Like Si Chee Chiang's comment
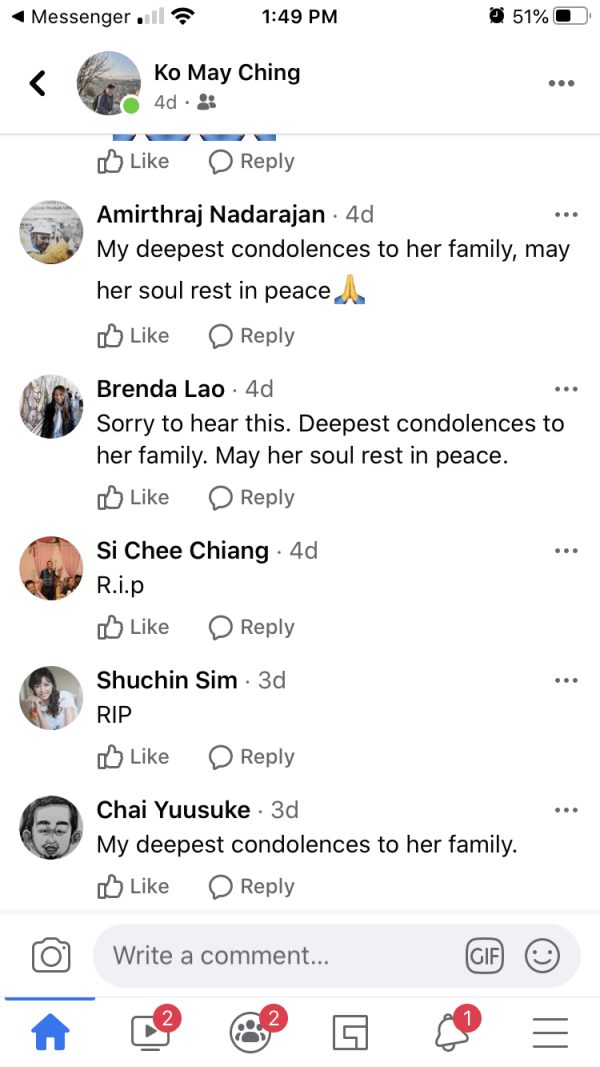The width and height of the screenshot is (600, 1067). 133,627
